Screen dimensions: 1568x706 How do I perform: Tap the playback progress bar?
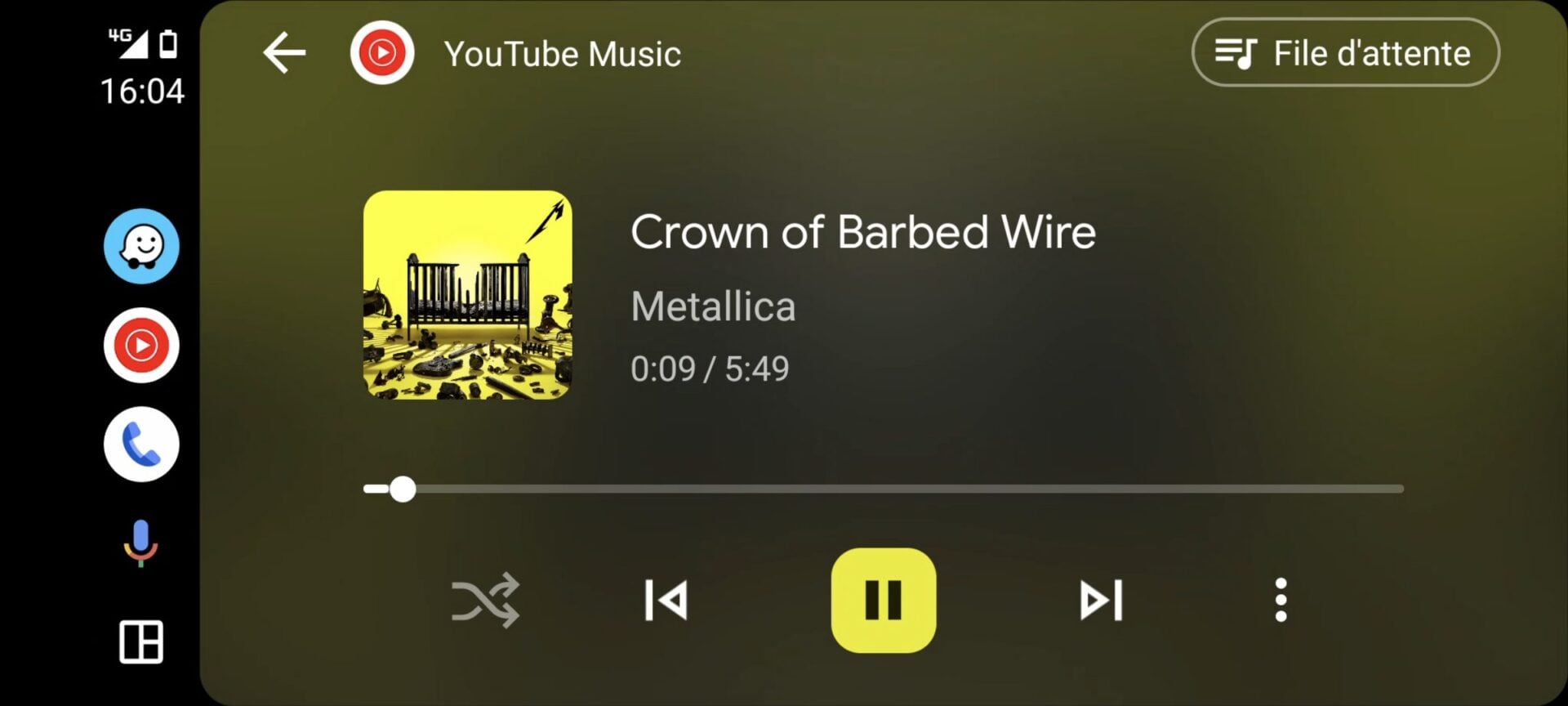coord(882,489)
